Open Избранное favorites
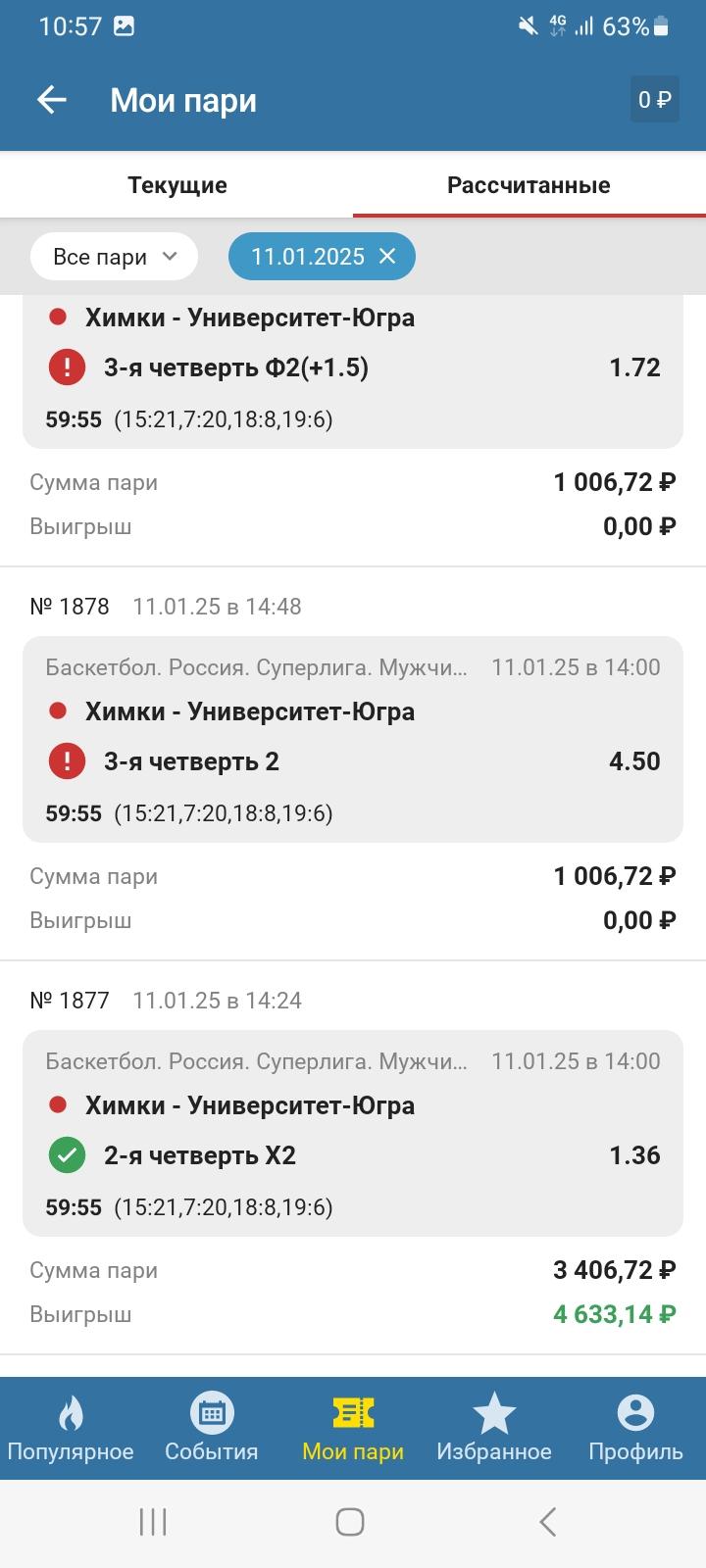 tap(494, 1428)
